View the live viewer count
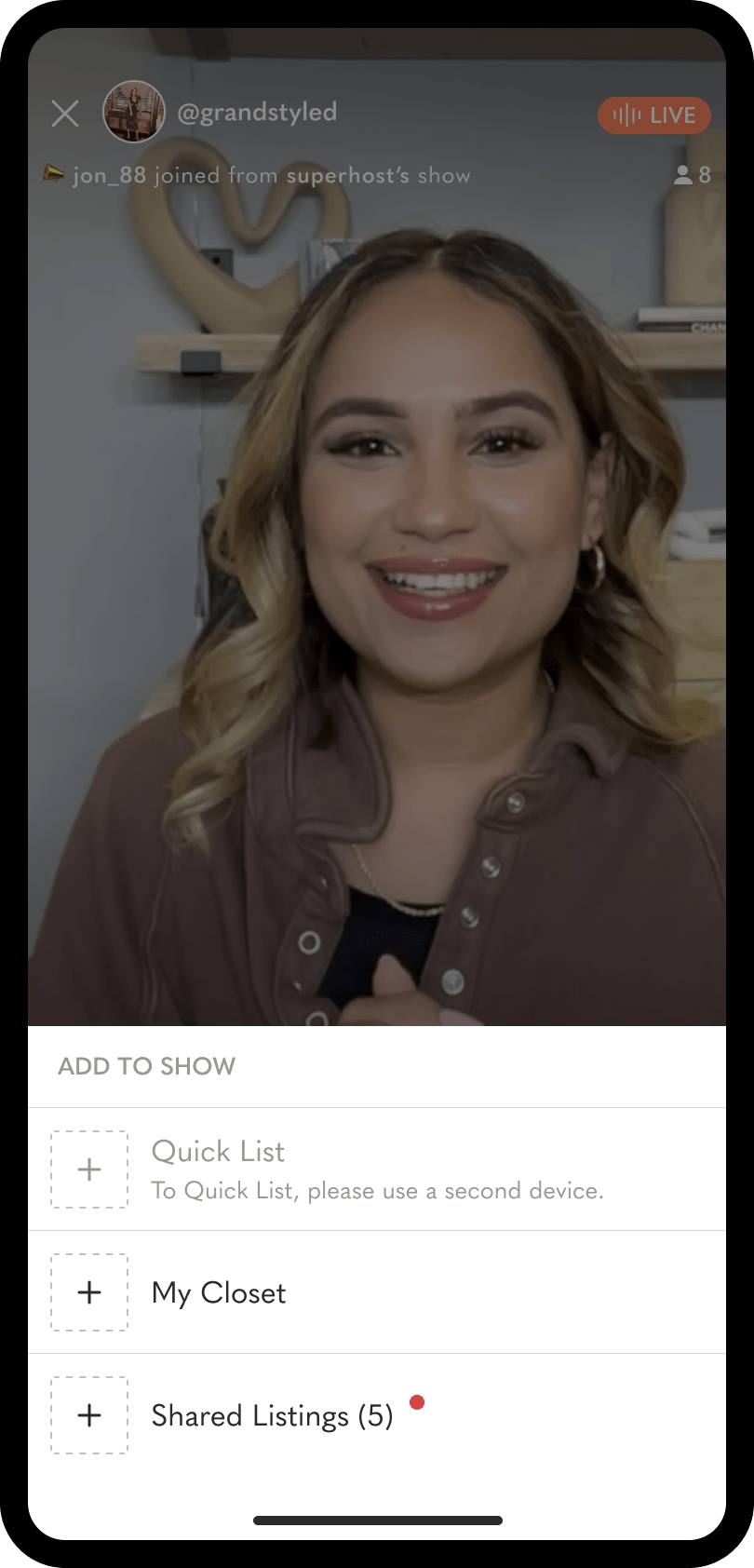The height and width of the screenshot is (1568, 754). (x=693, y=175)
